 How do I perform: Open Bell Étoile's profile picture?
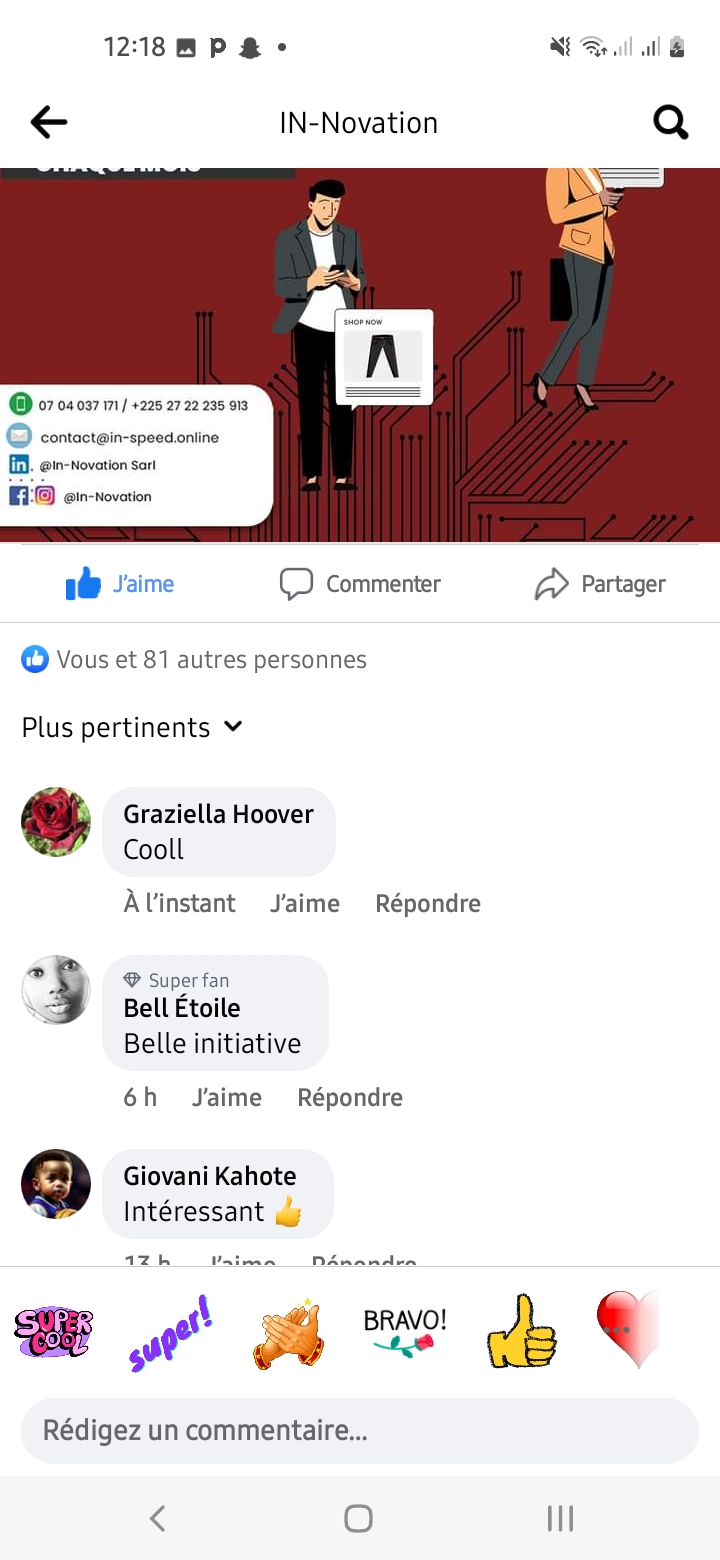(x=56, y=990)
